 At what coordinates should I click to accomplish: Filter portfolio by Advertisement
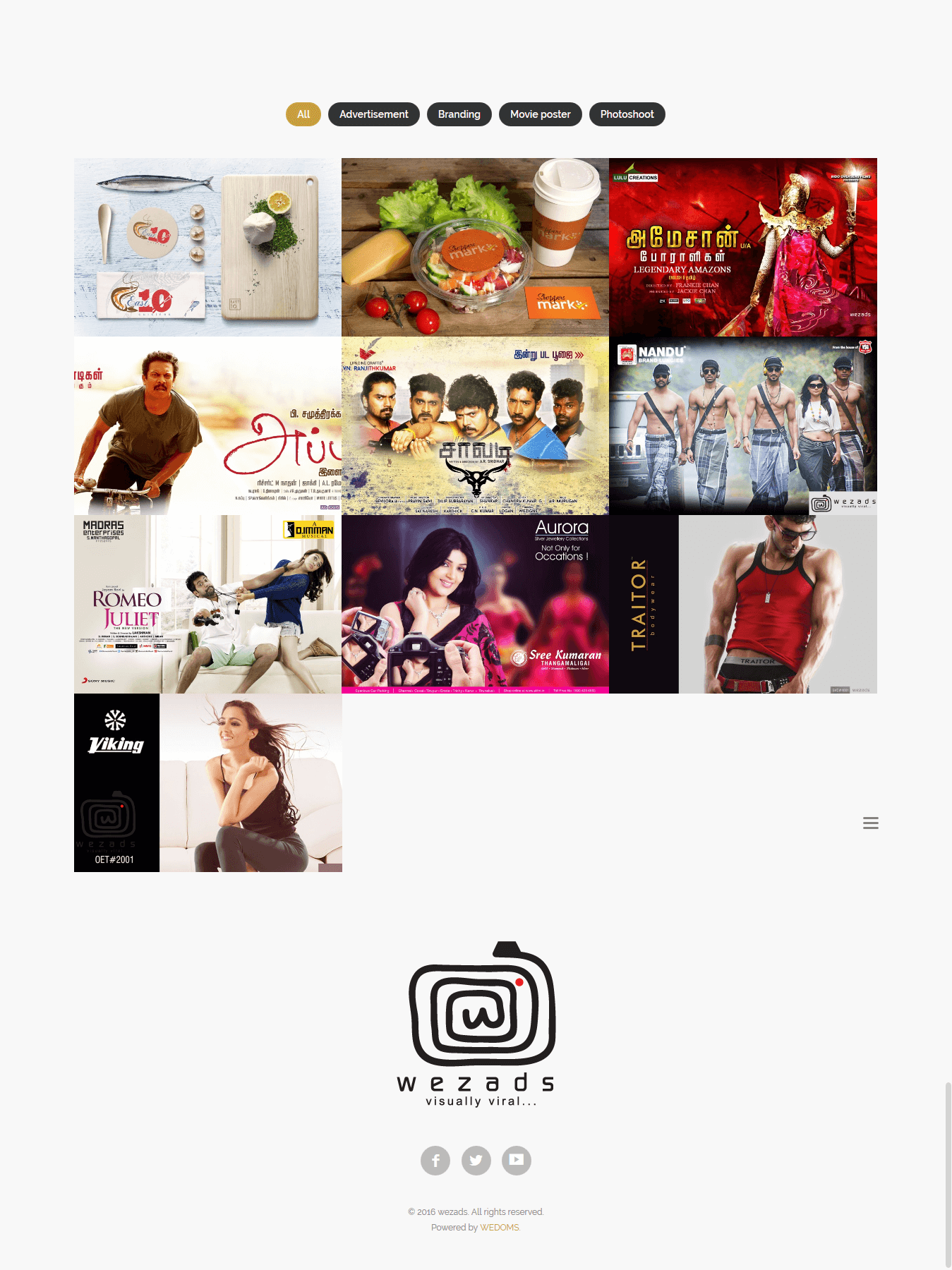[373, 114]
